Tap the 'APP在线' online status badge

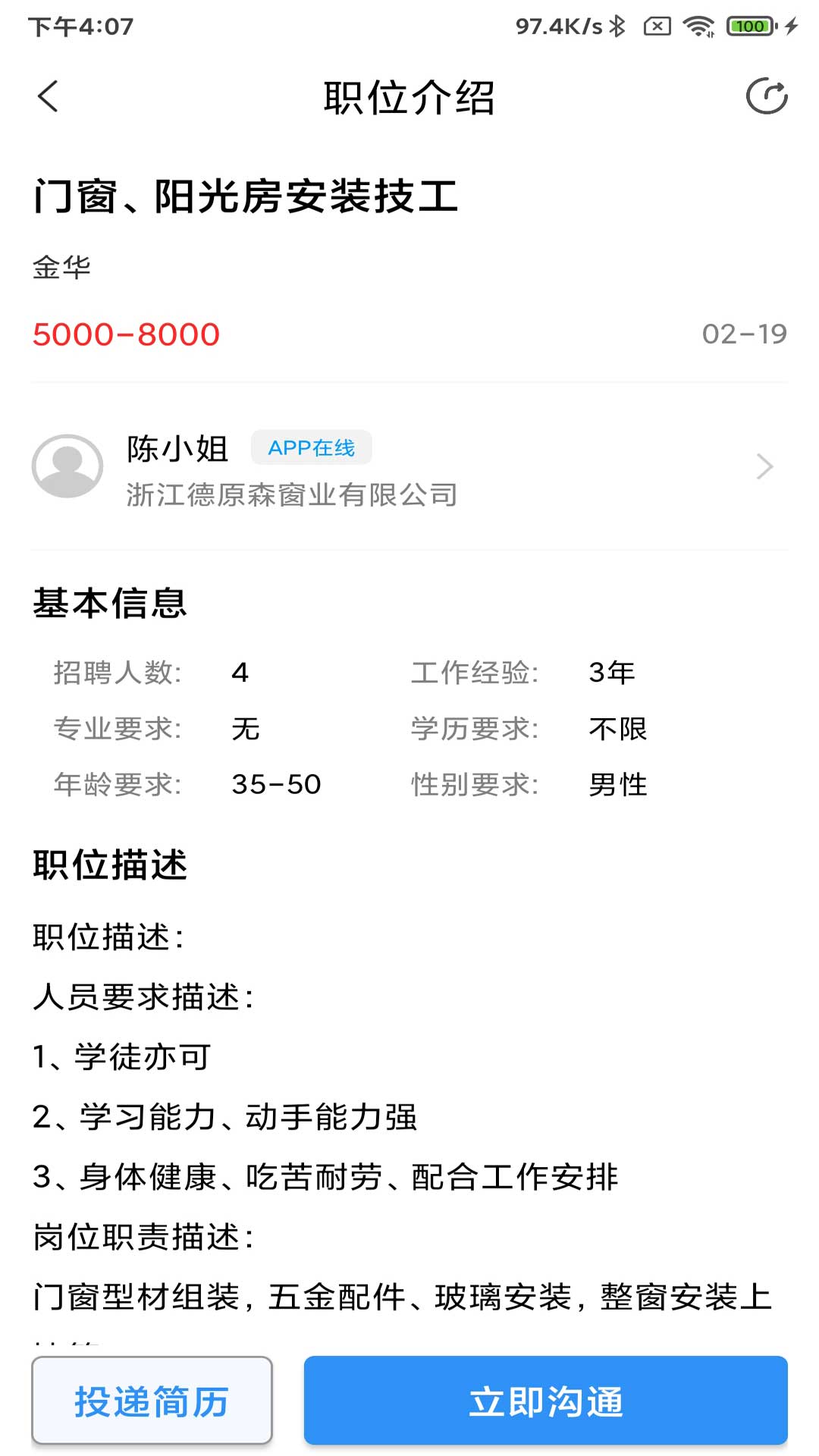(311, 447)
